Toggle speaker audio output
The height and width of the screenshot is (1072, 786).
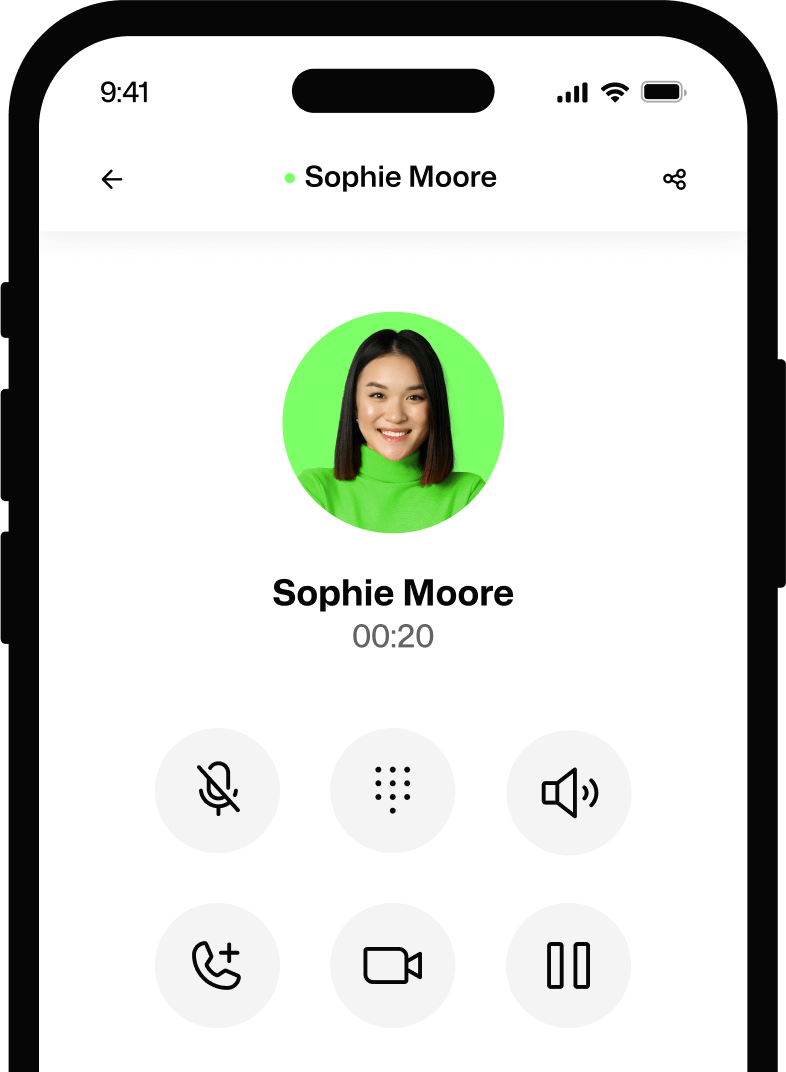(x=568, y=790)
